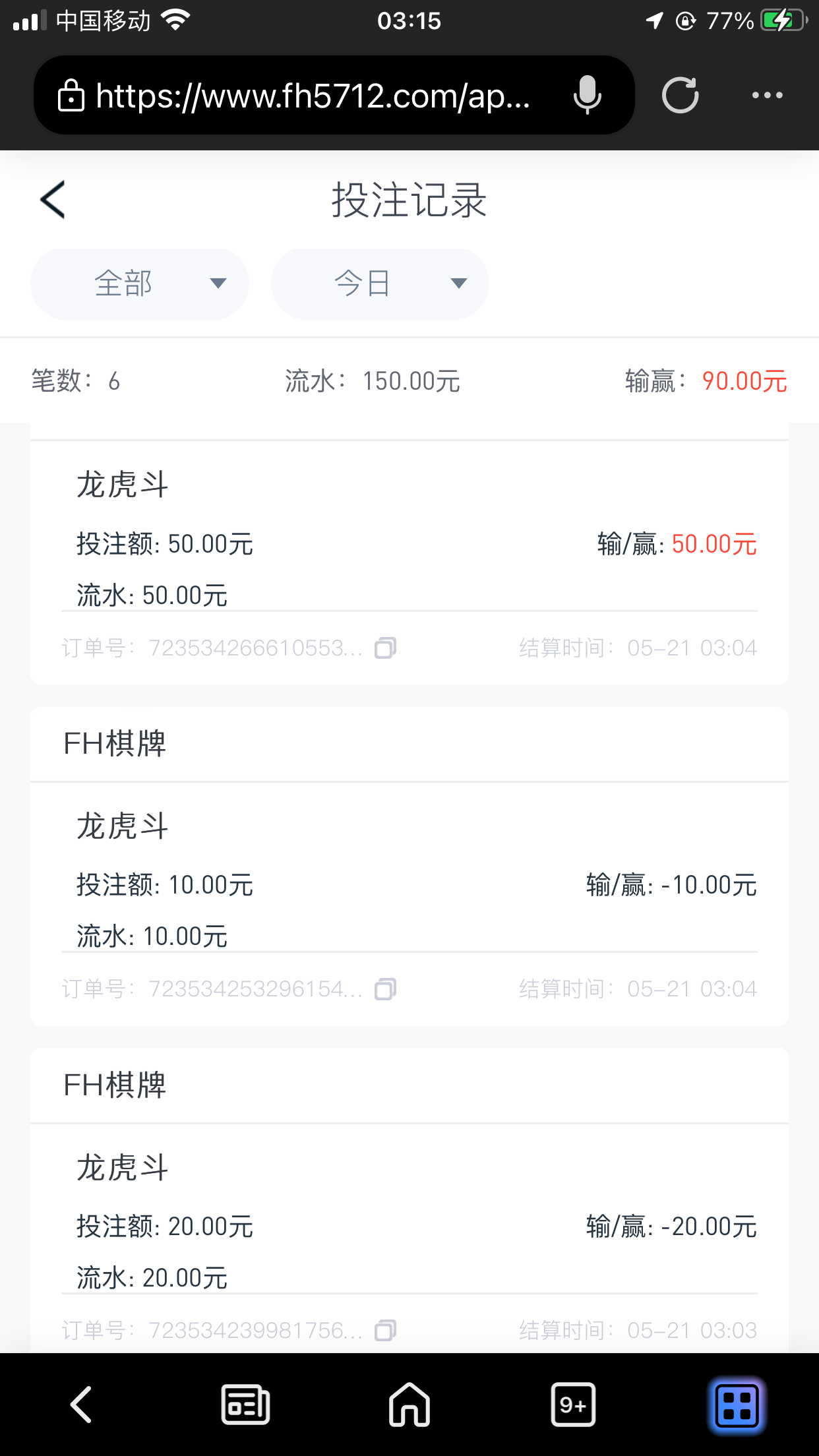Open the browser's grid apps menu
819x1456 pixels.
(737, 1405)
